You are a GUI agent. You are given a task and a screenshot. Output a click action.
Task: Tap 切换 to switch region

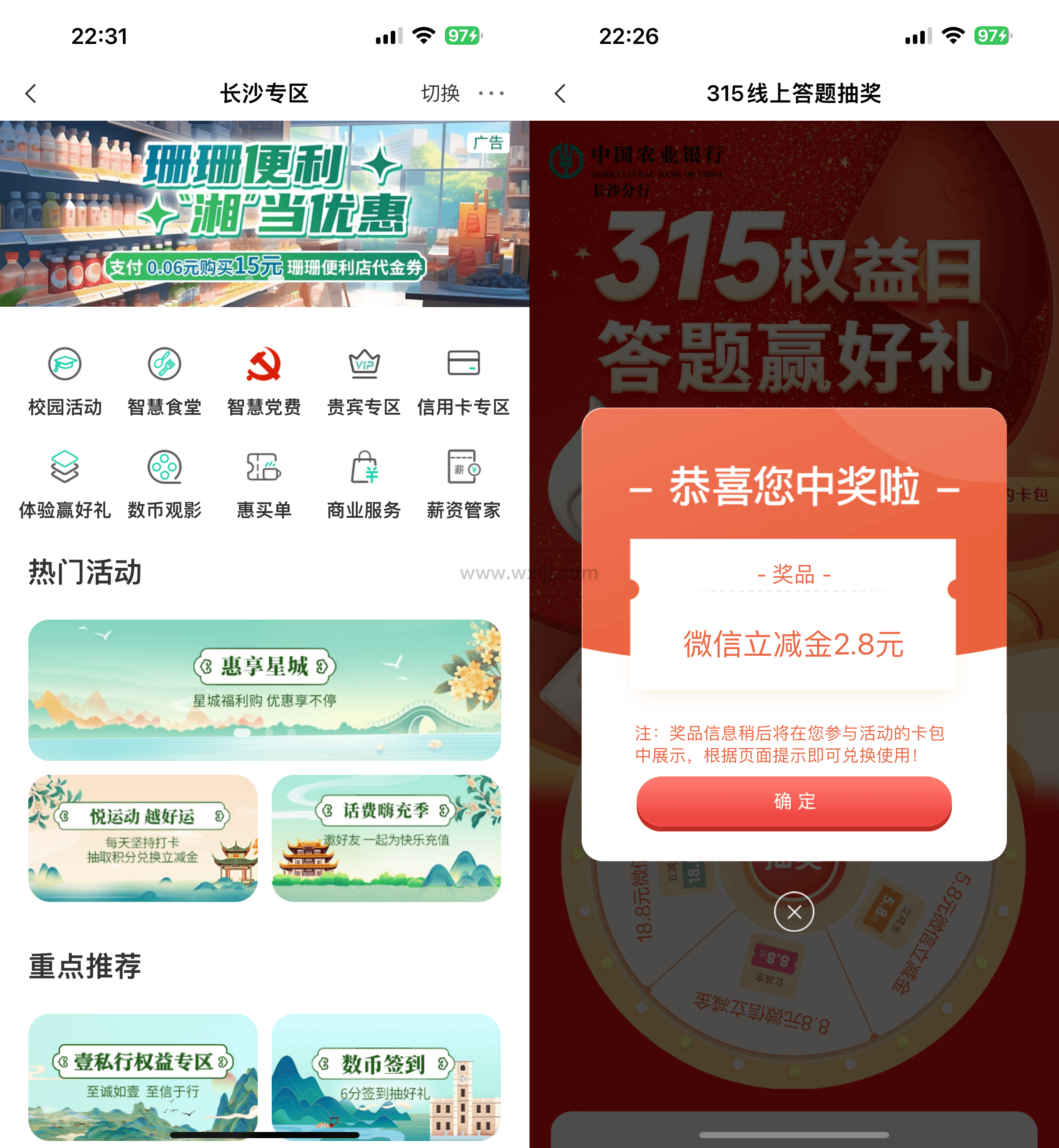(440, 94)
